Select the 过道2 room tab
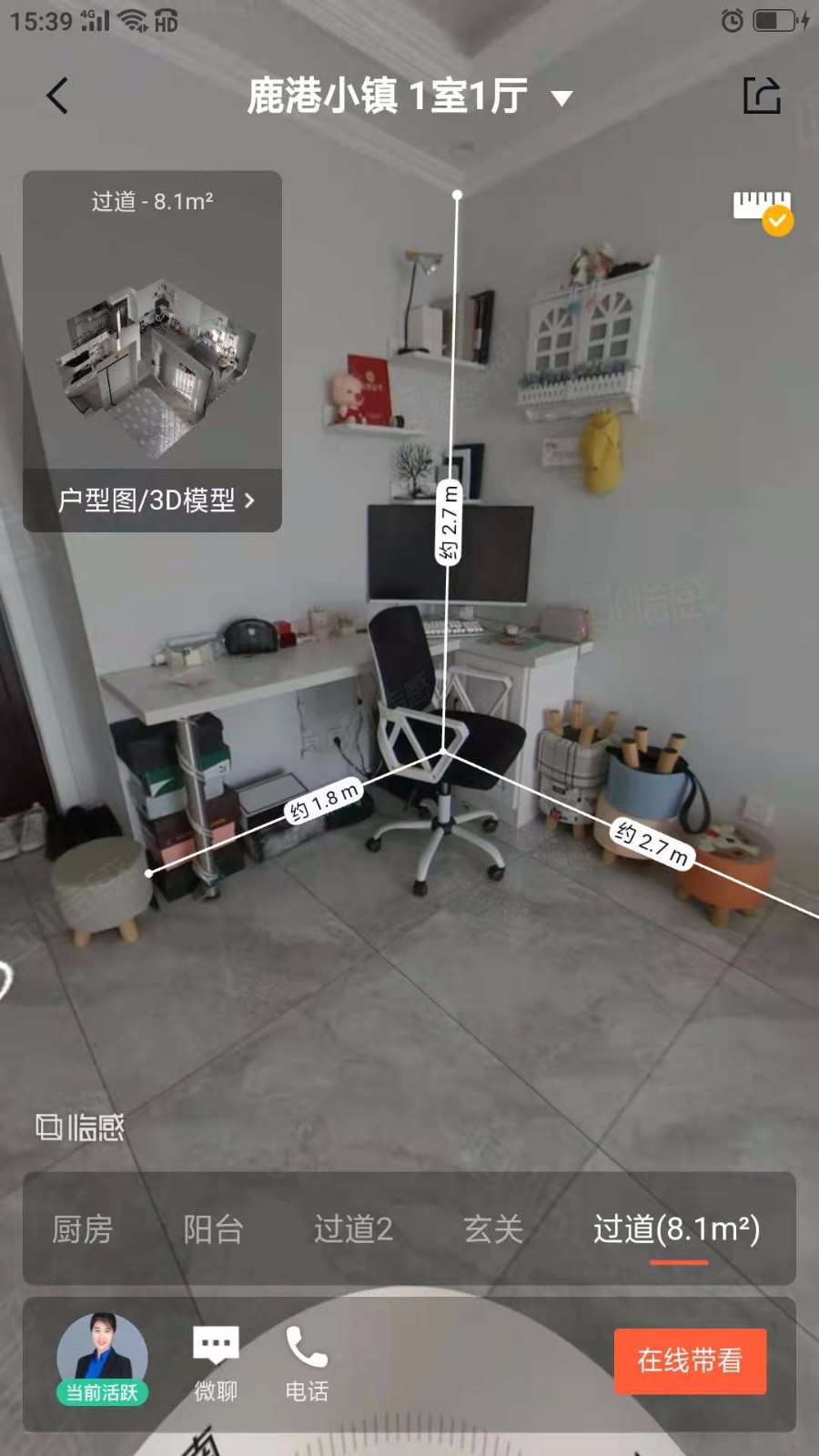Screen dimensions: 819x1456 (x=353, y=1229)
